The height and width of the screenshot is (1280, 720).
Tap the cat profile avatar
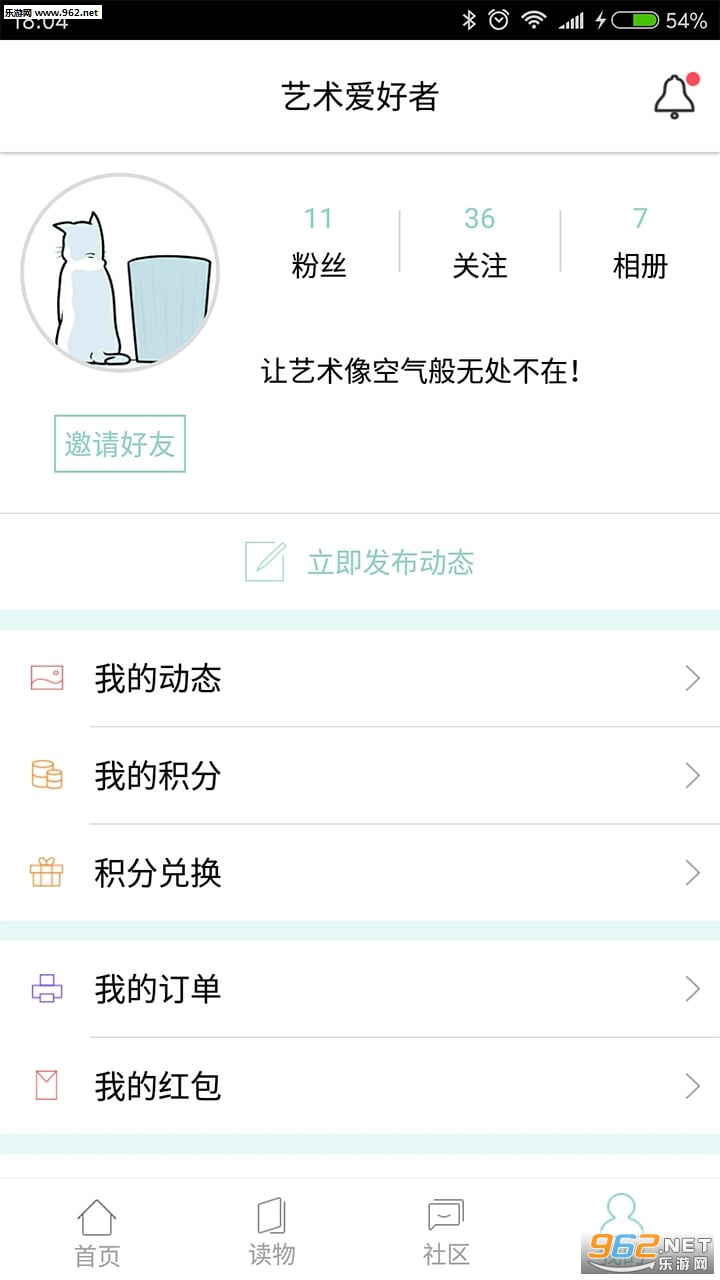[120, 273]
